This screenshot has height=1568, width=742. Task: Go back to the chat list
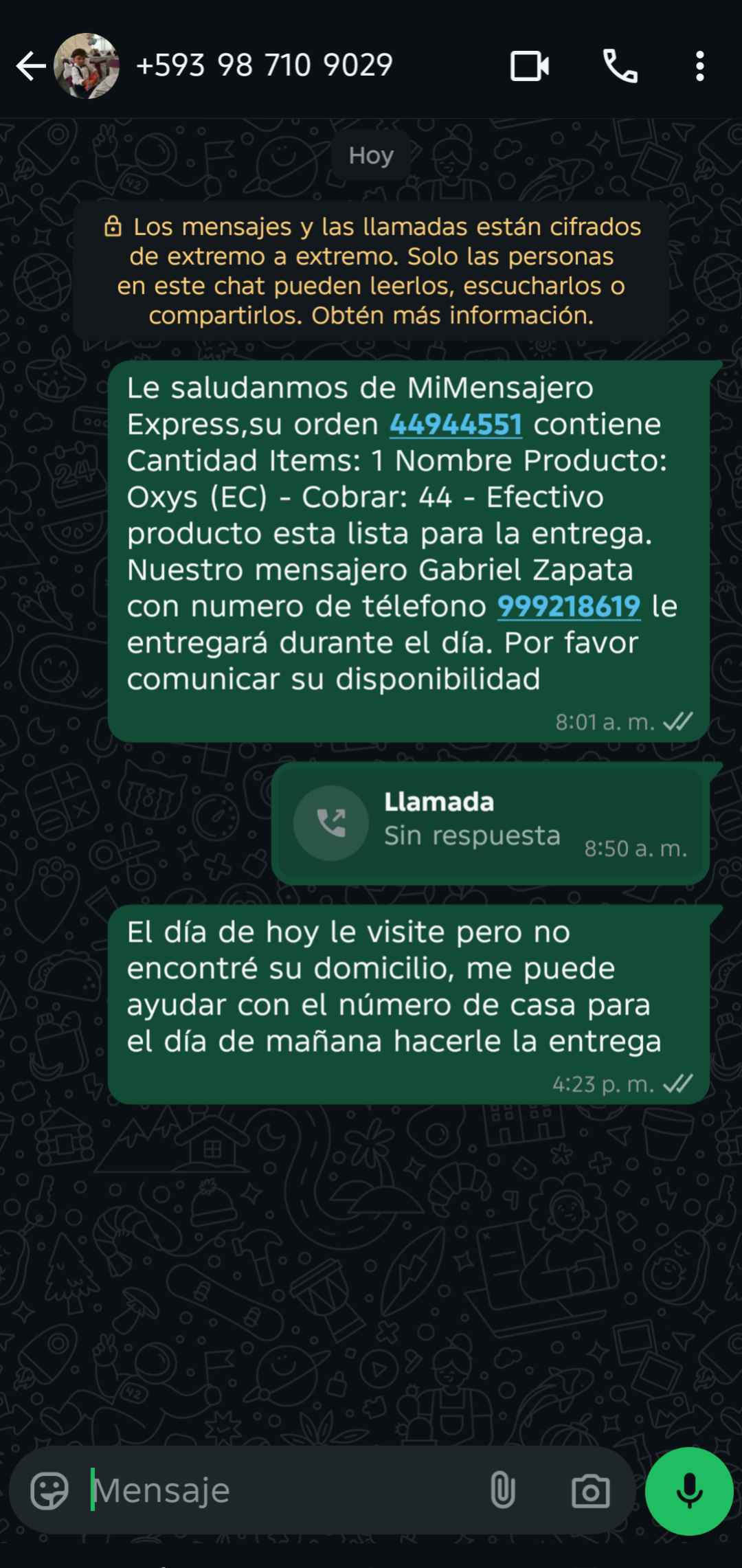point(30,67)
